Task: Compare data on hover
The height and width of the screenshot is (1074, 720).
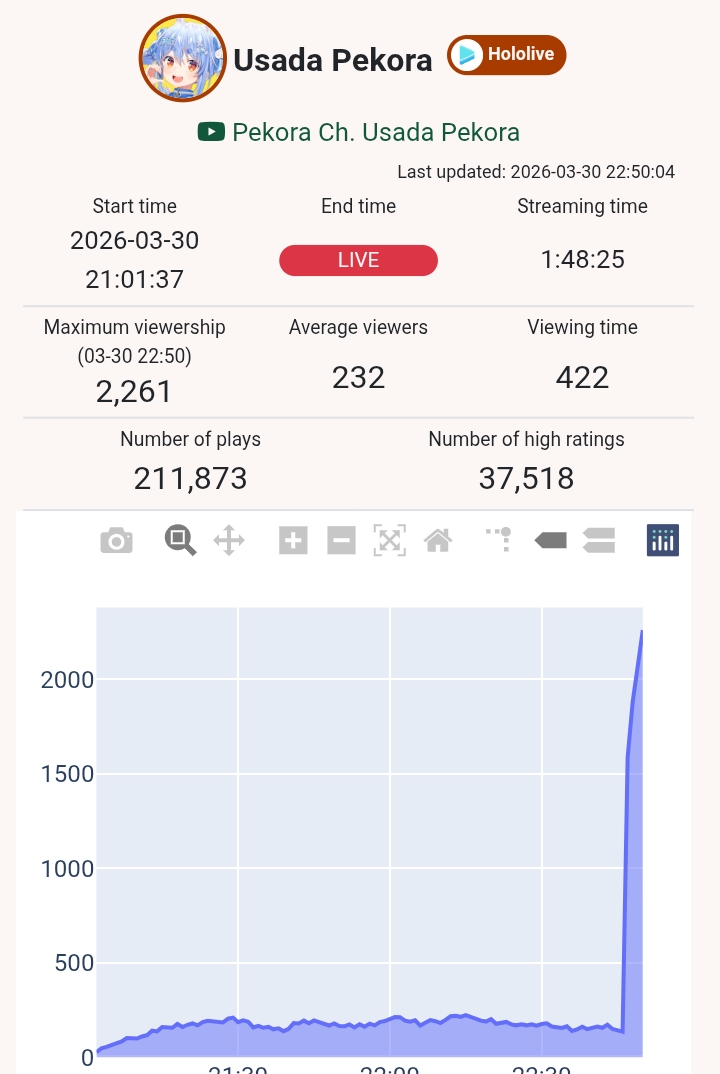Action: (598, 541)
